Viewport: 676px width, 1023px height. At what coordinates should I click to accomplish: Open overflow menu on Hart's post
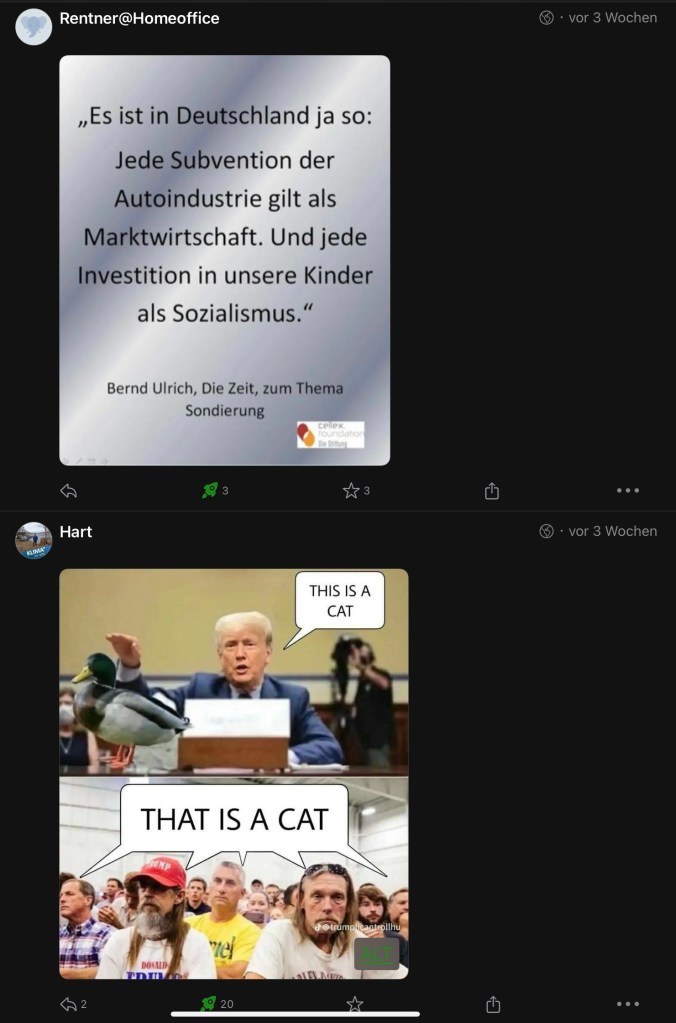(627, 1004)
